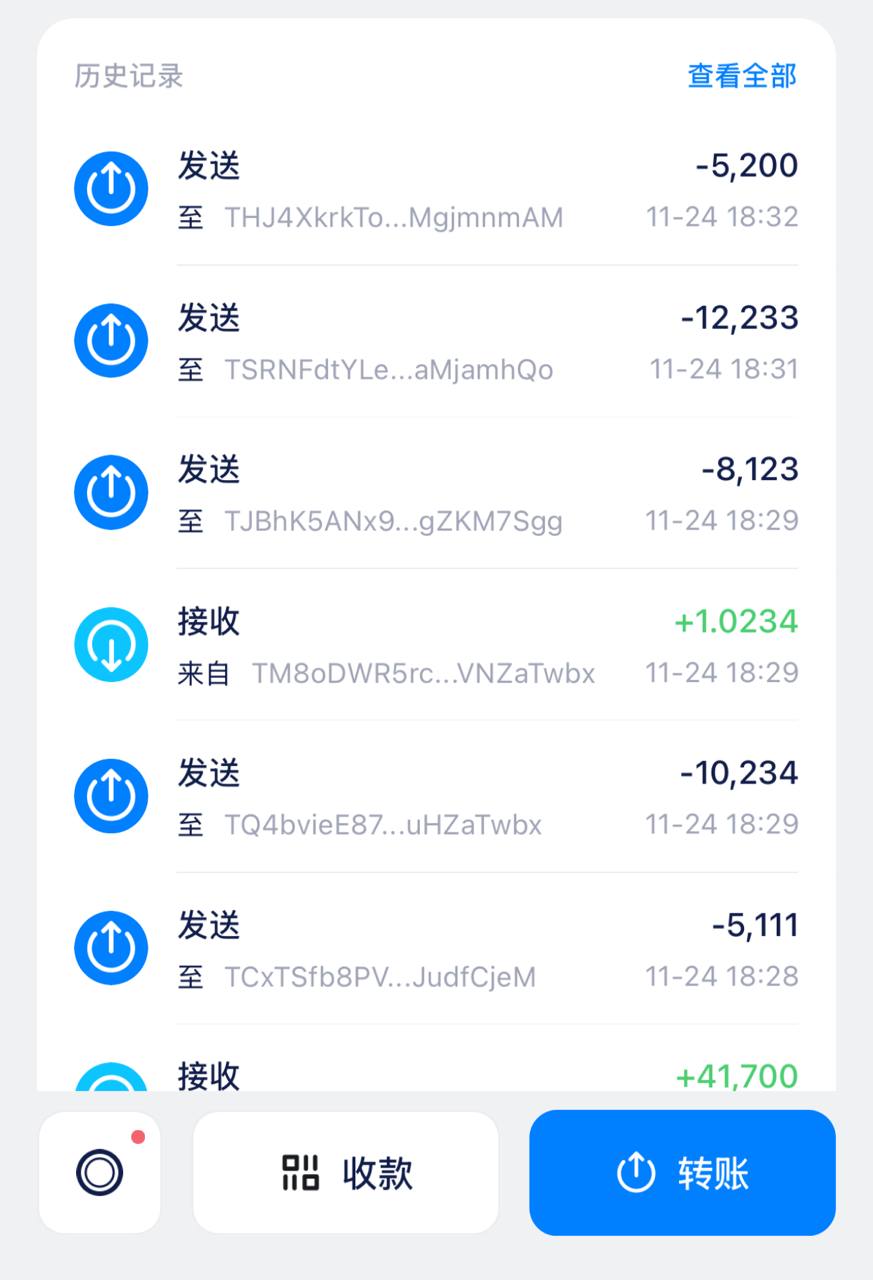Open the +41,700 received transaction
The width and height of the screenshot is (873, 1280).
pos(436,1076)
